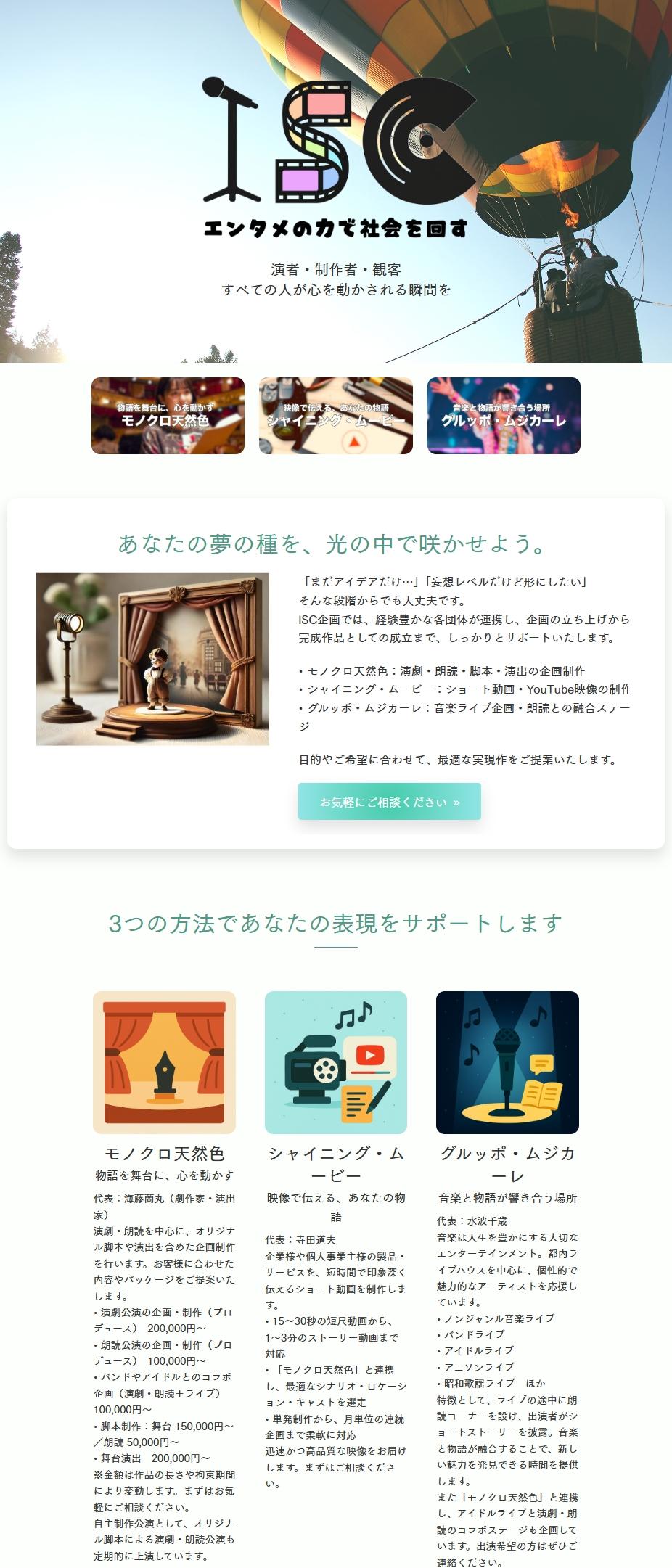Open the グルッポ・ムジカーレ banner card
The image size is (672, 1568).
tap(504, 416)
